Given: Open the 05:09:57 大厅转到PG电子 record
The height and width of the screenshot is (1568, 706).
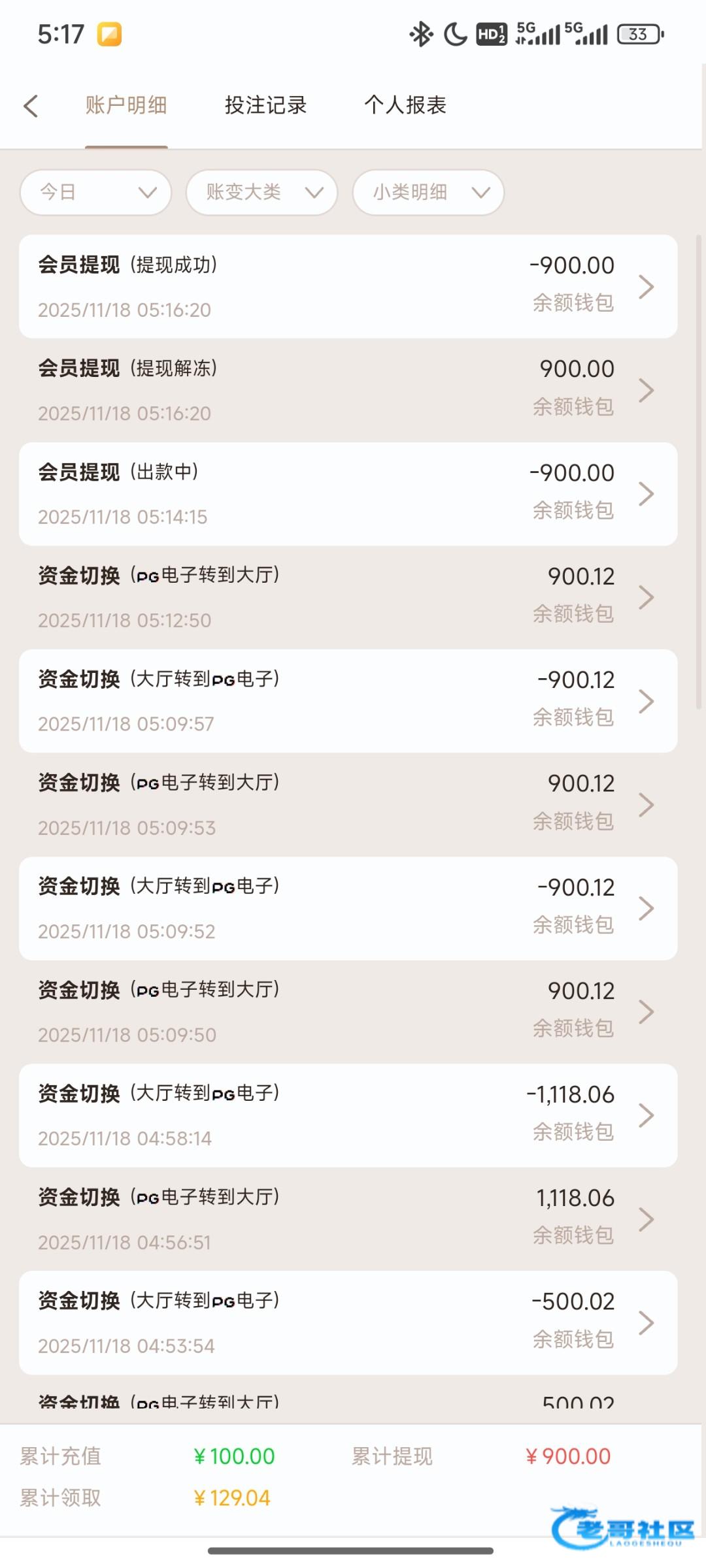Looking at the screenshot, I should click(x=348, y=701).
